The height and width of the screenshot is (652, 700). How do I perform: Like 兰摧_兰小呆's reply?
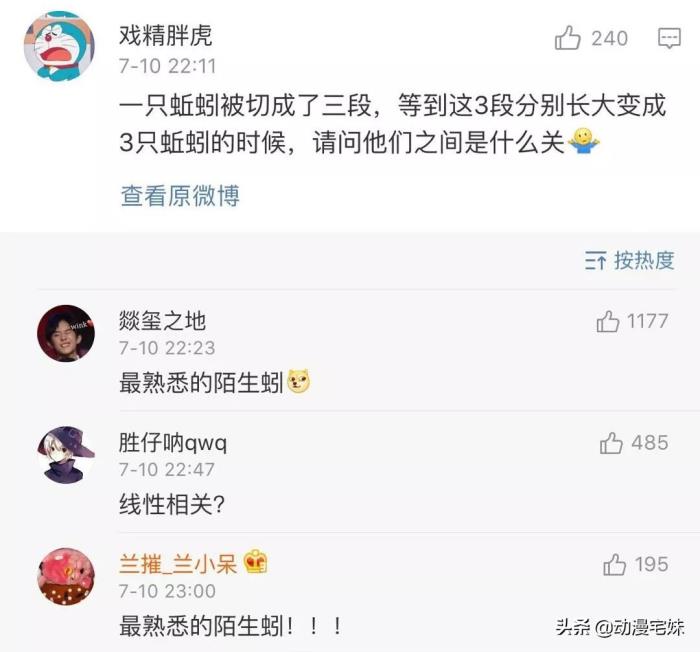pyautogui.click(x=614, y=565)
